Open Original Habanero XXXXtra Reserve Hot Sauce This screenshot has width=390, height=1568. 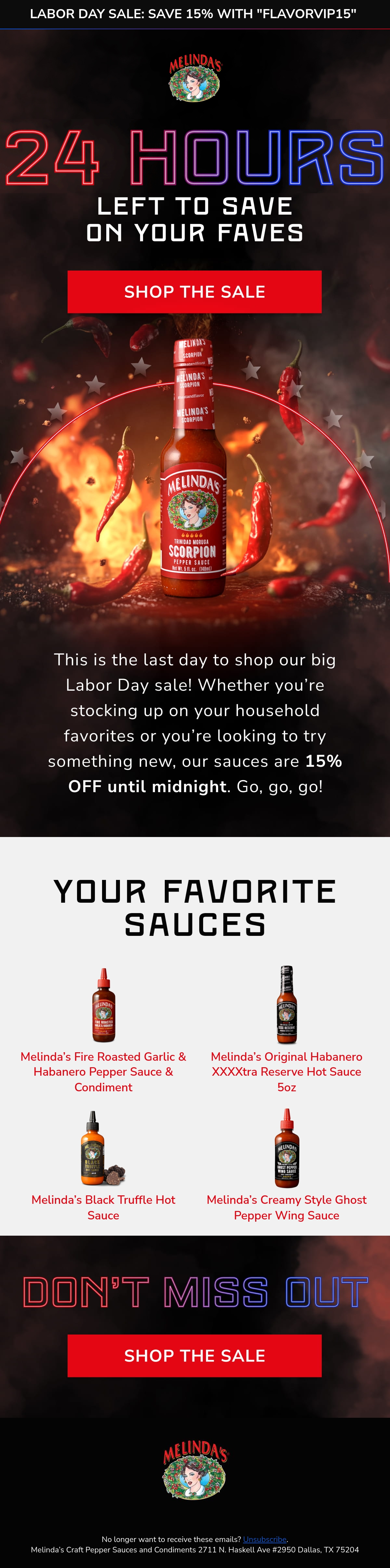point(287,1071)
